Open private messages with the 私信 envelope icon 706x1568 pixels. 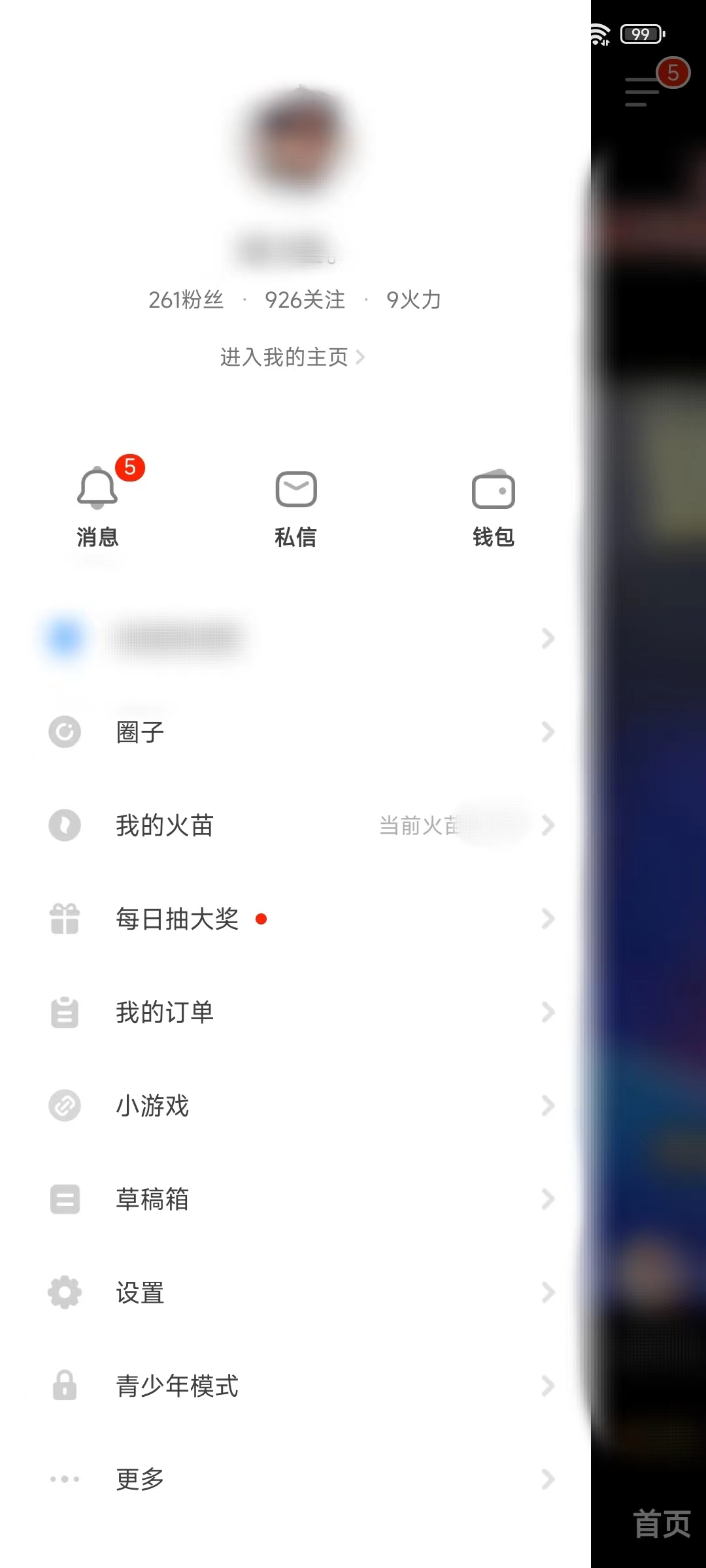295,489
